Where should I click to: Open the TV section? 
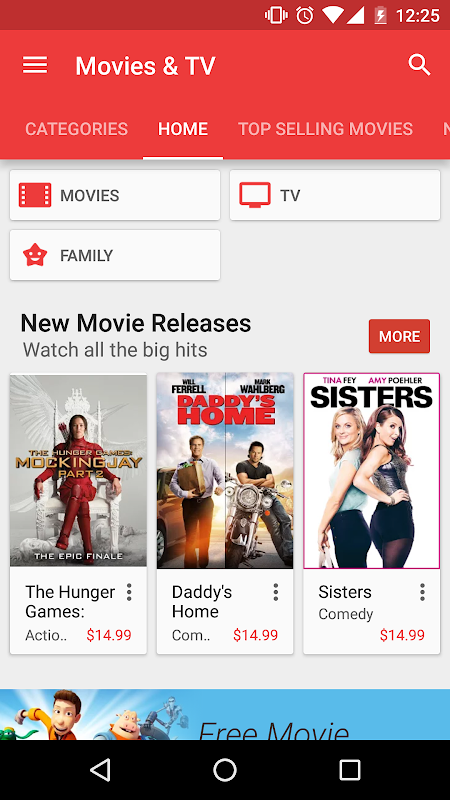pyautogui.click(x=335, y=195)
